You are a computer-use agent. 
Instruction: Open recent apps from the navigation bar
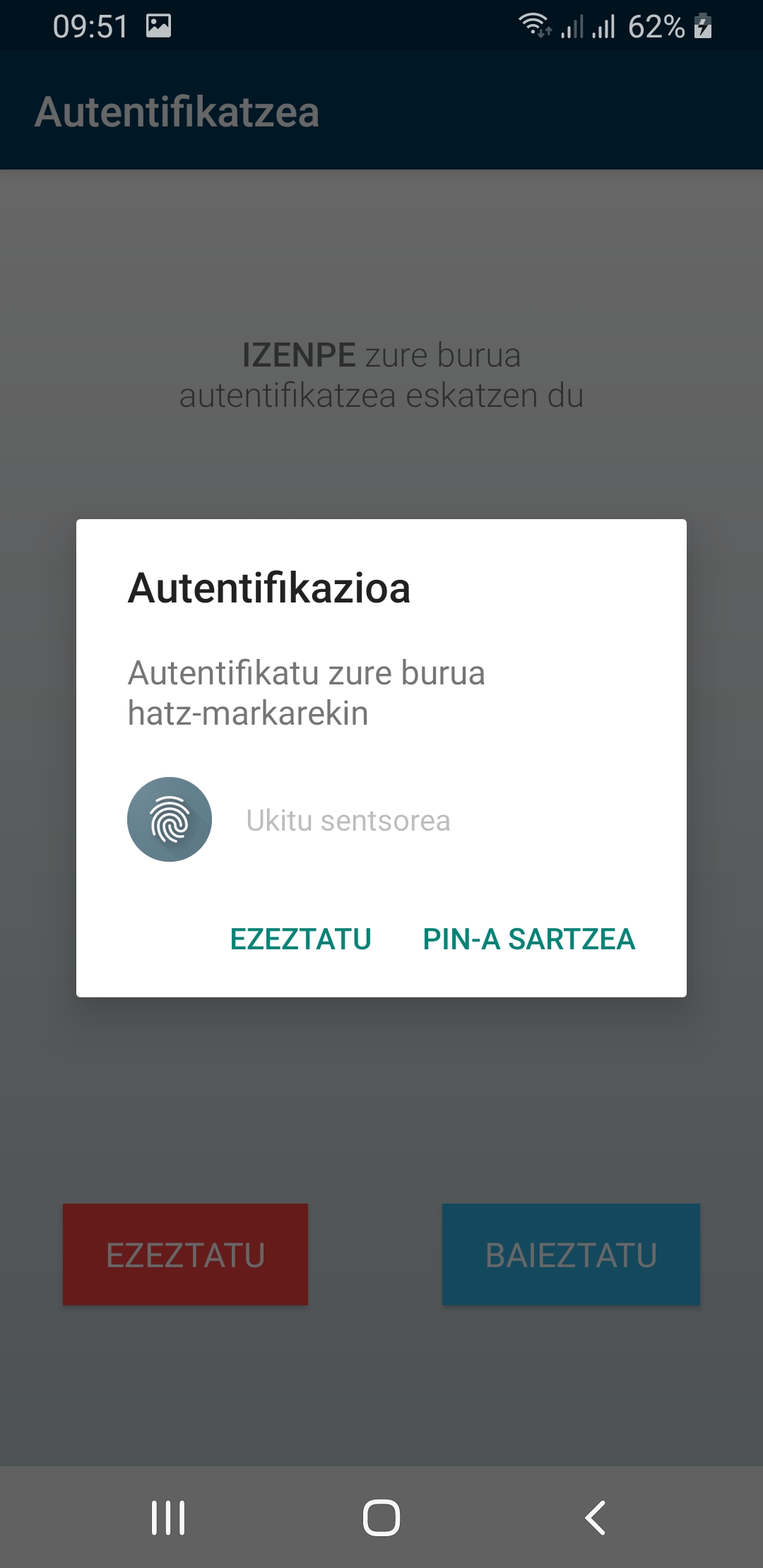[168, 1517]
